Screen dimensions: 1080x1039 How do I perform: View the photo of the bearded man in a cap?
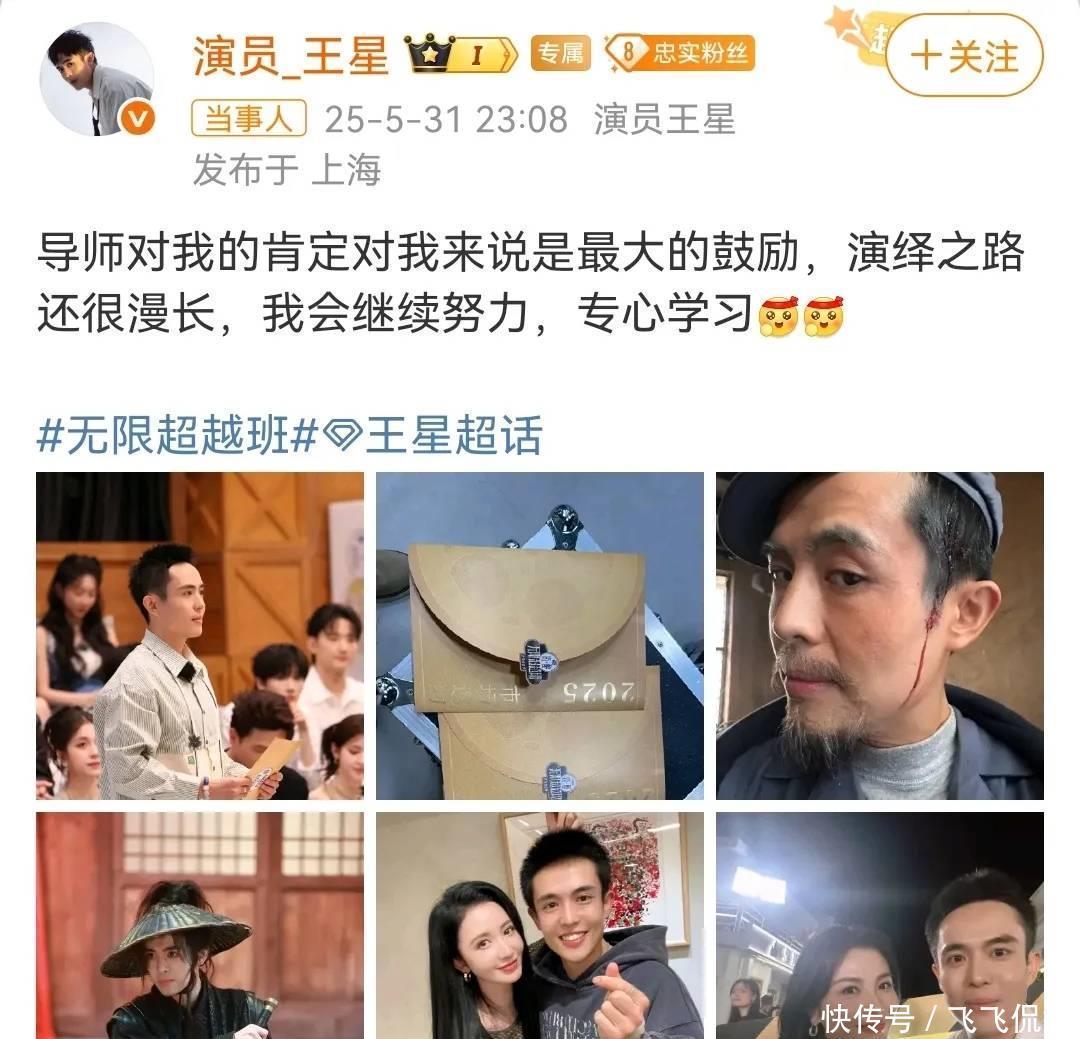(879, 636)
